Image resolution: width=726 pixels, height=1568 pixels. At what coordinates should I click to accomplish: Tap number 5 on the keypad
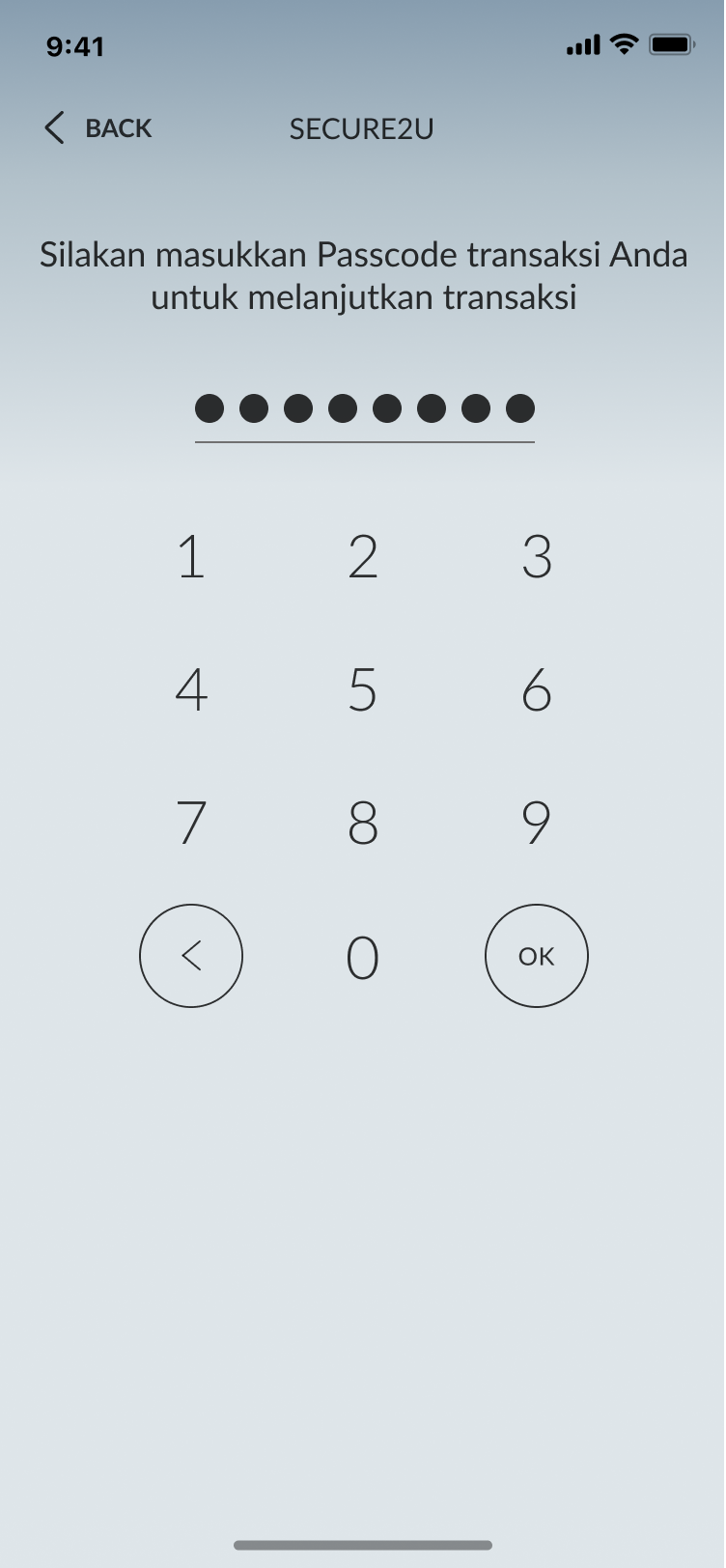tap(363, 690)
